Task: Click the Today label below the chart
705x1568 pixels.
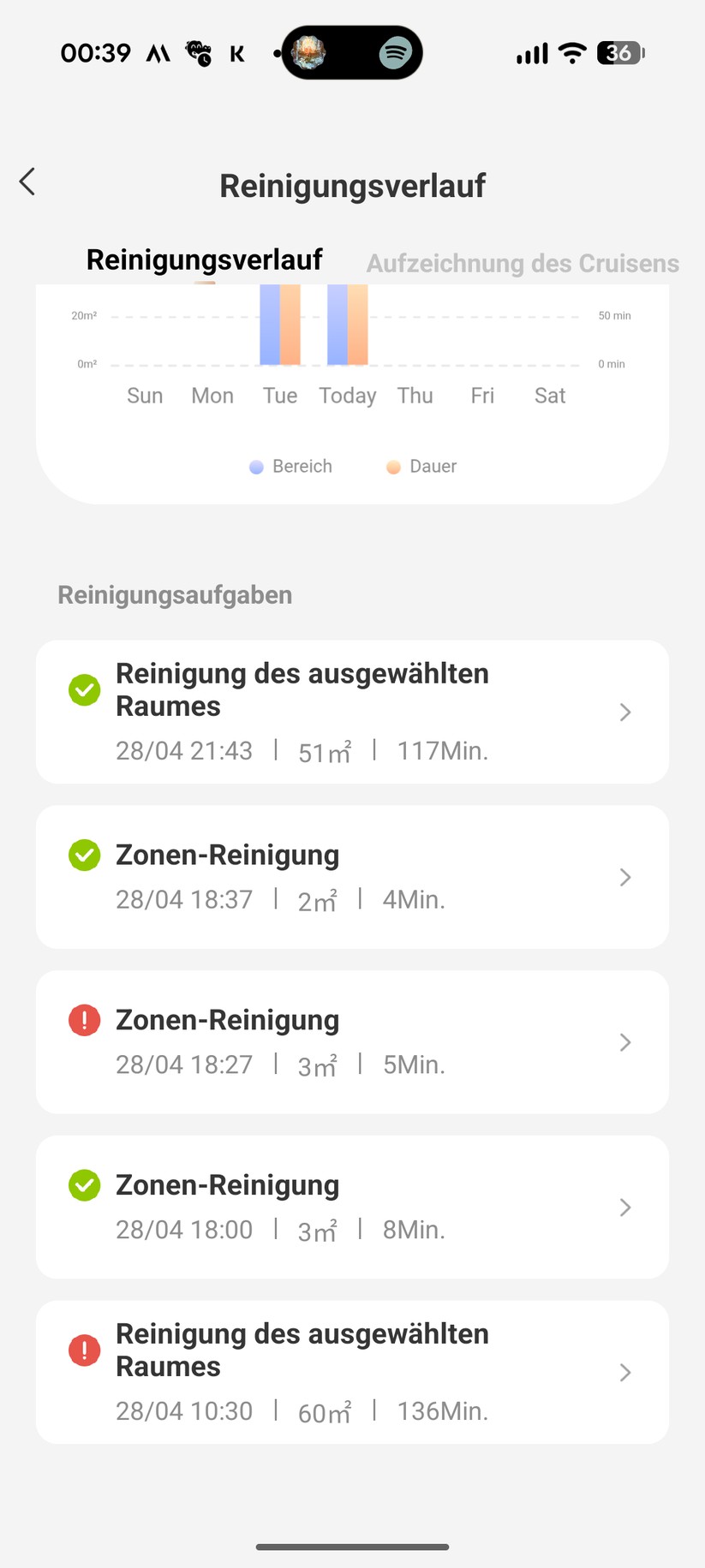Action: click(x=347, y=395)
